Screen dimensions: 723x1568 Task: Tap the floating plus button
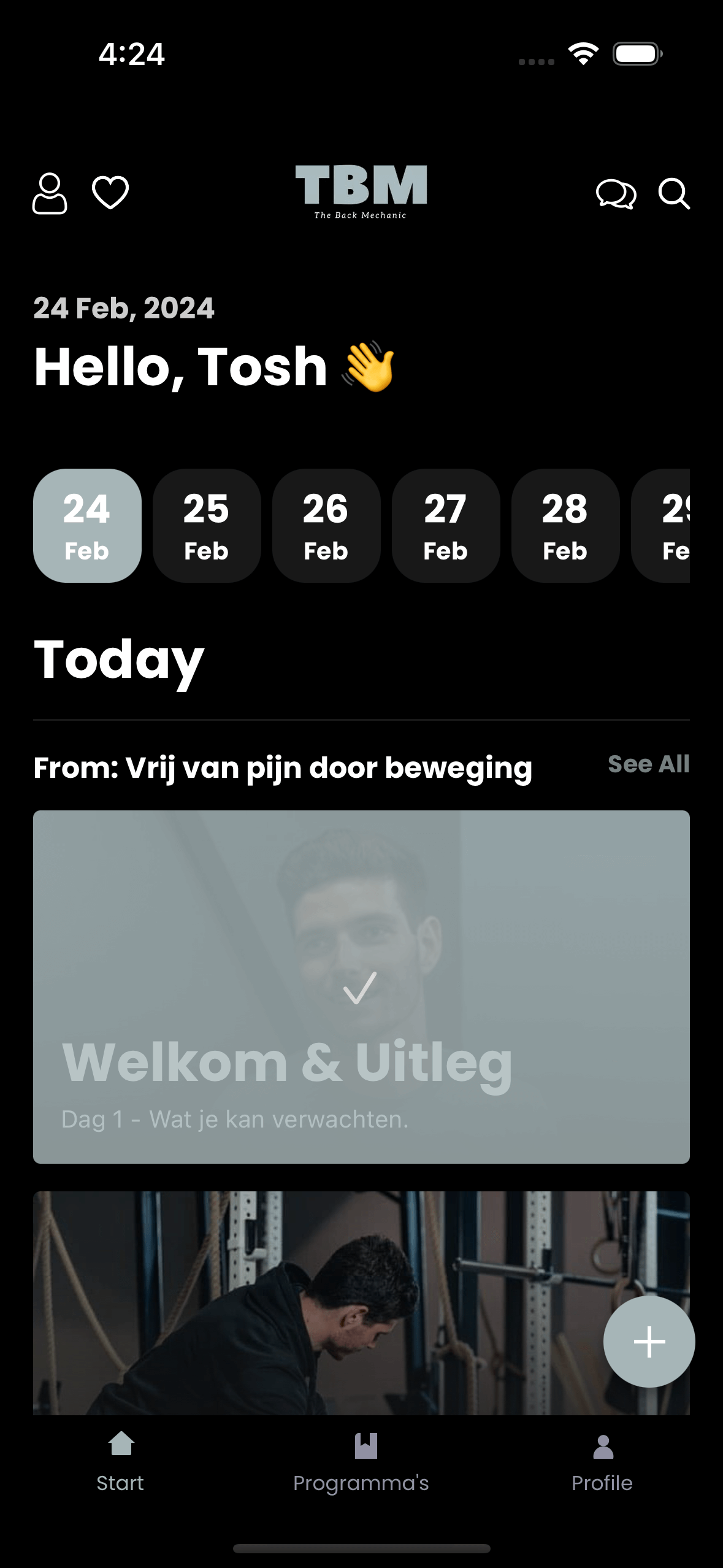click(x=649, y=1342)
